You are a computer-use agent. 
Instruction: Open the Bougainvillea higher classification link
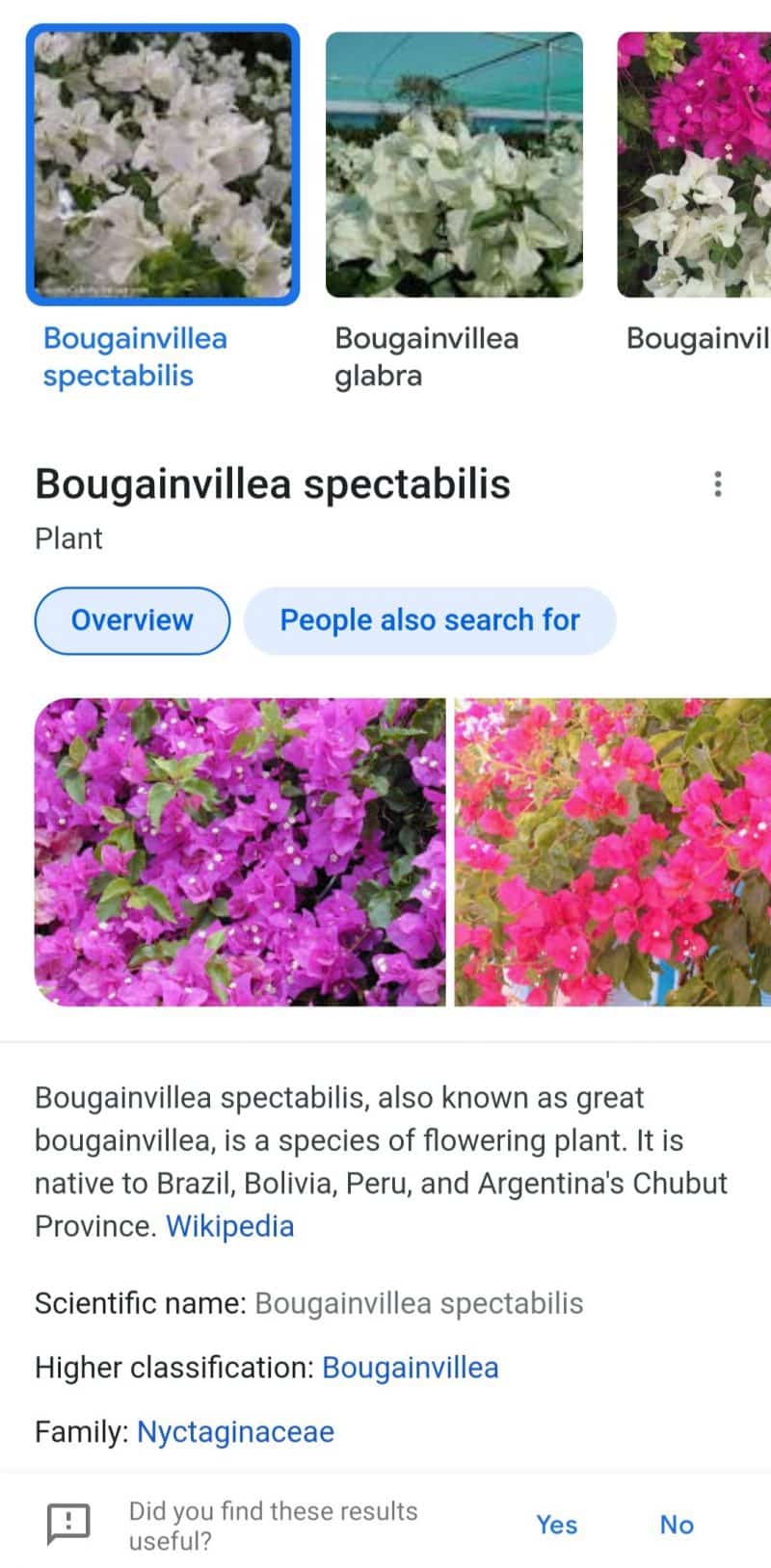tap(410, 1368)
